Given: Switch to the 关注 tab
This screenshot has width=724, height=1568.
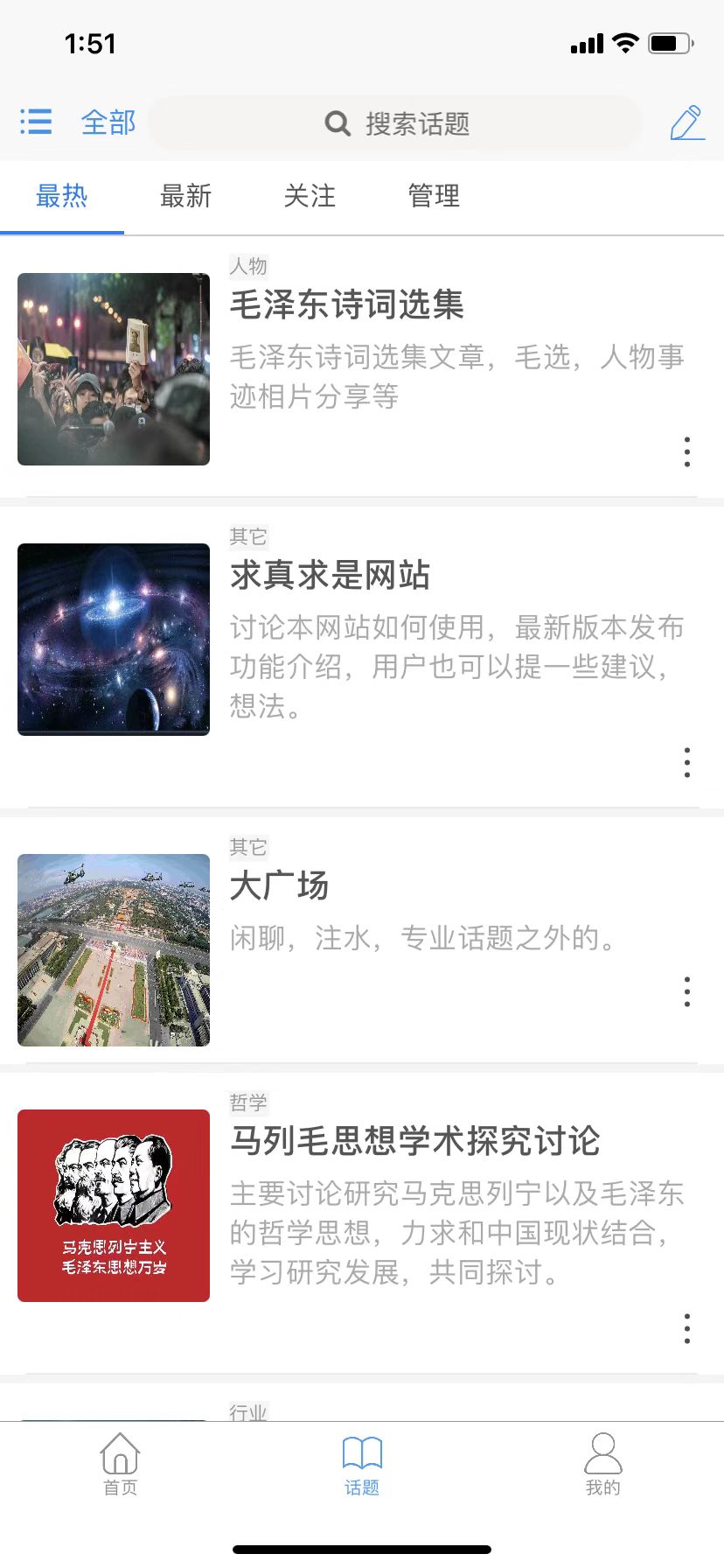Looking at the screenshot, I should coord(310,196).
